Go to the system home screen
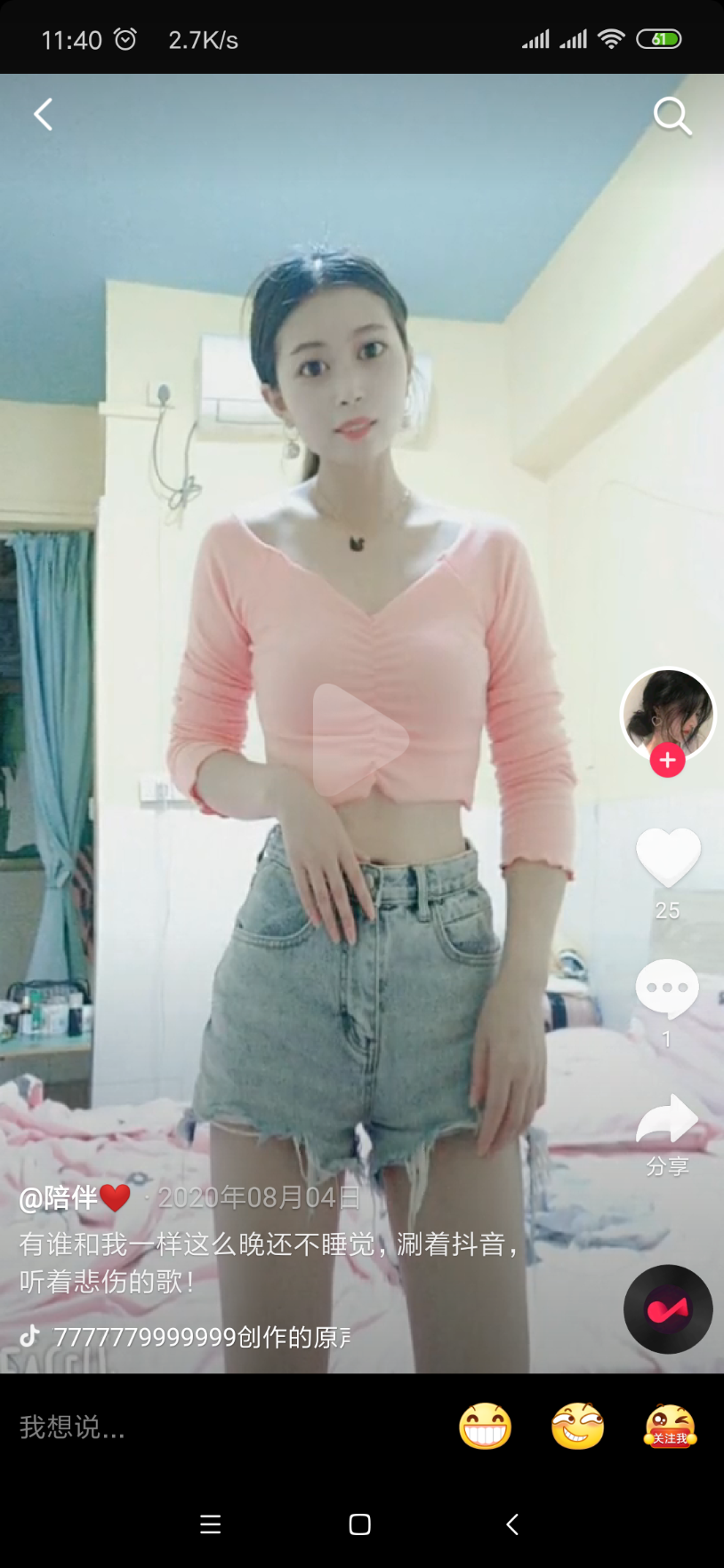 click(360, 1524)
